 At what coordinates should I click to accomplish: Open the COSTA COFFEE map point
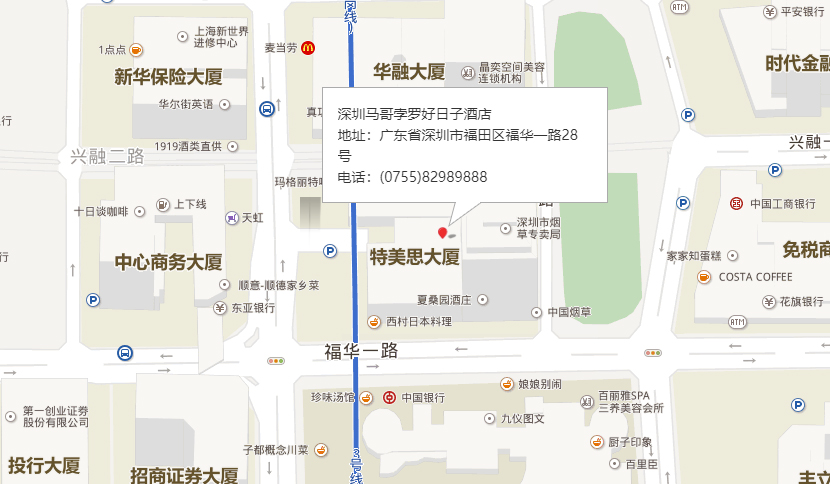(x=705, y=277)
